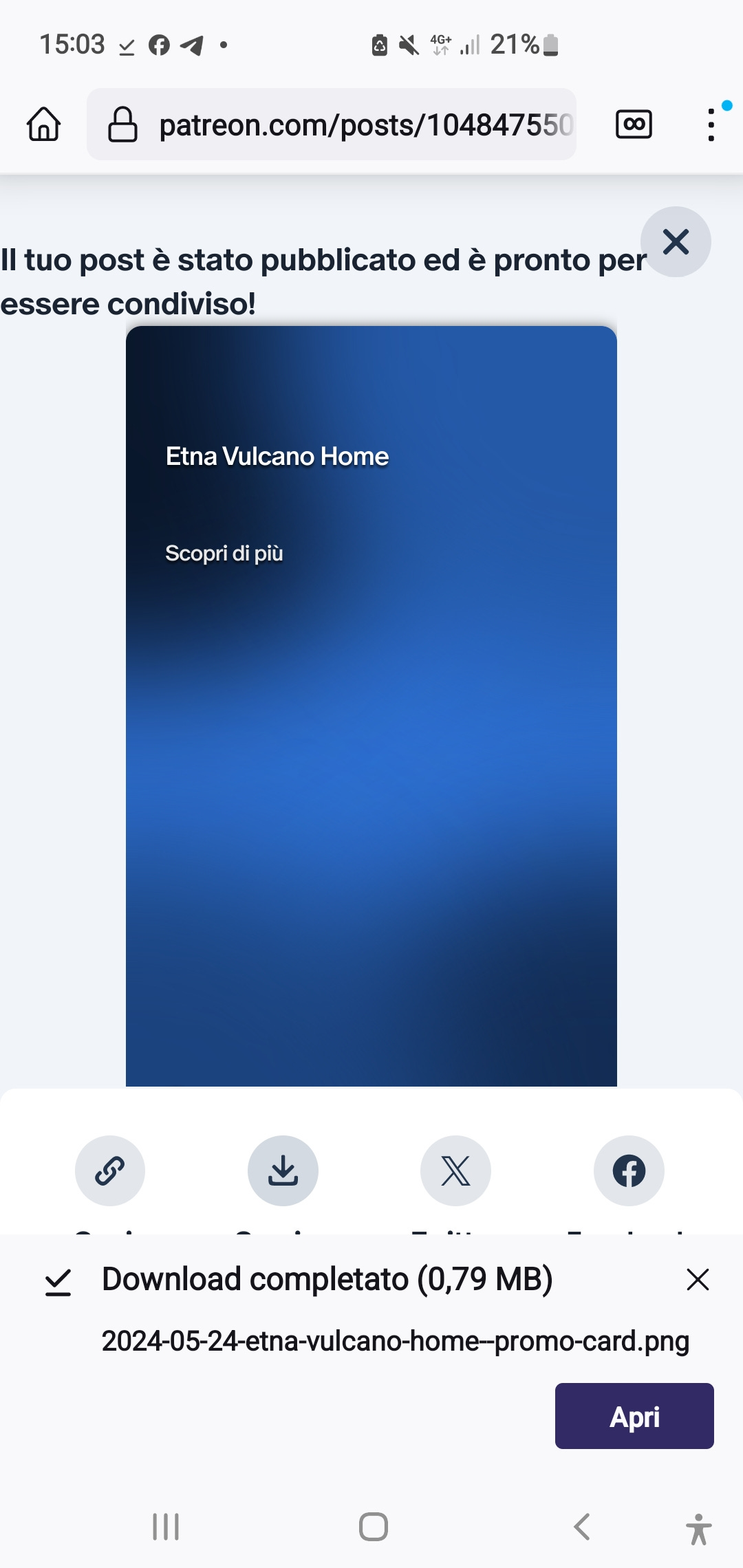Go to the browser home page
The height and width of the screenshot is (1568, 743).
[43, 124]
